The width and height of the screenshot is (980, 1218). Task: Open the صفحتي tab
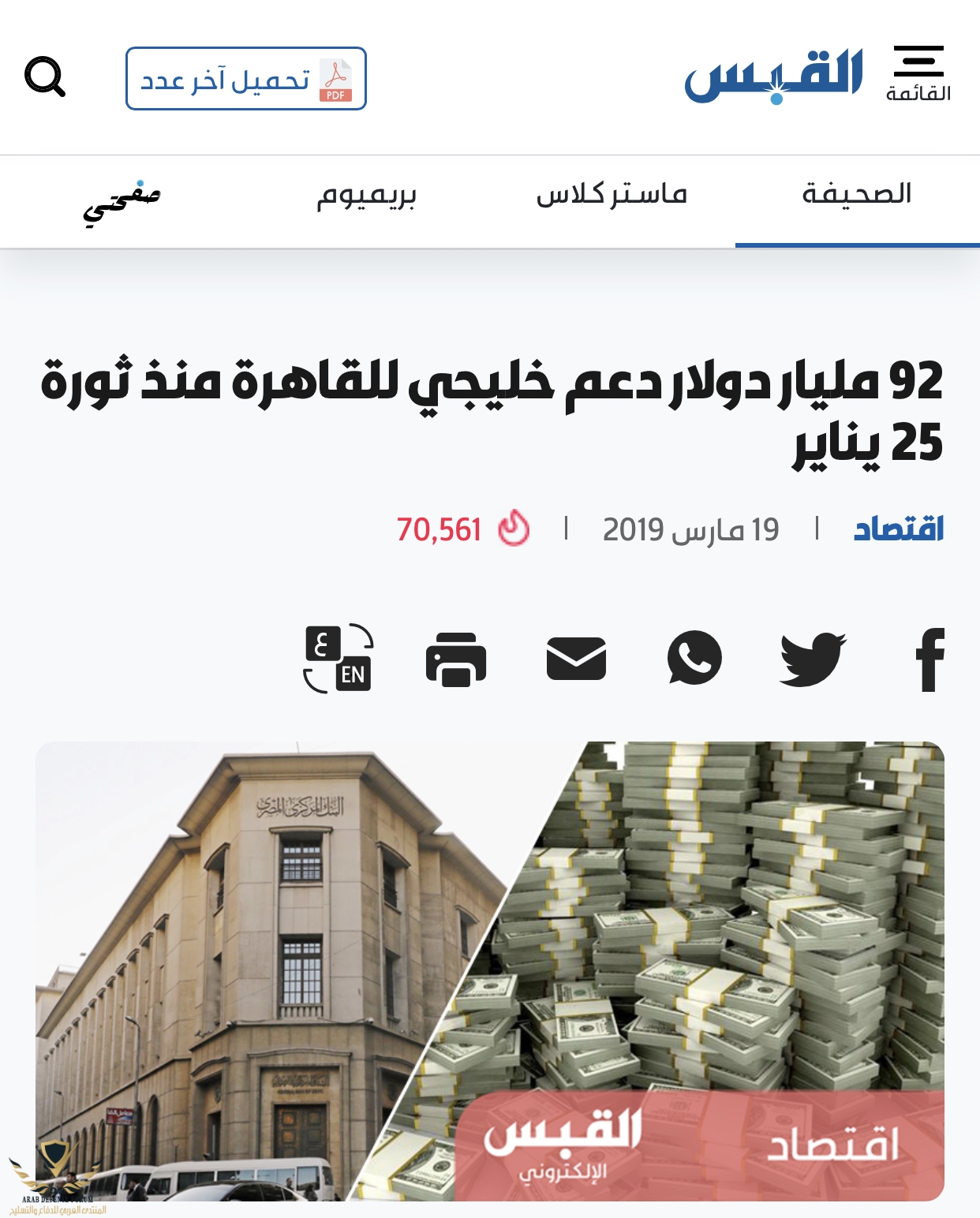122,200
